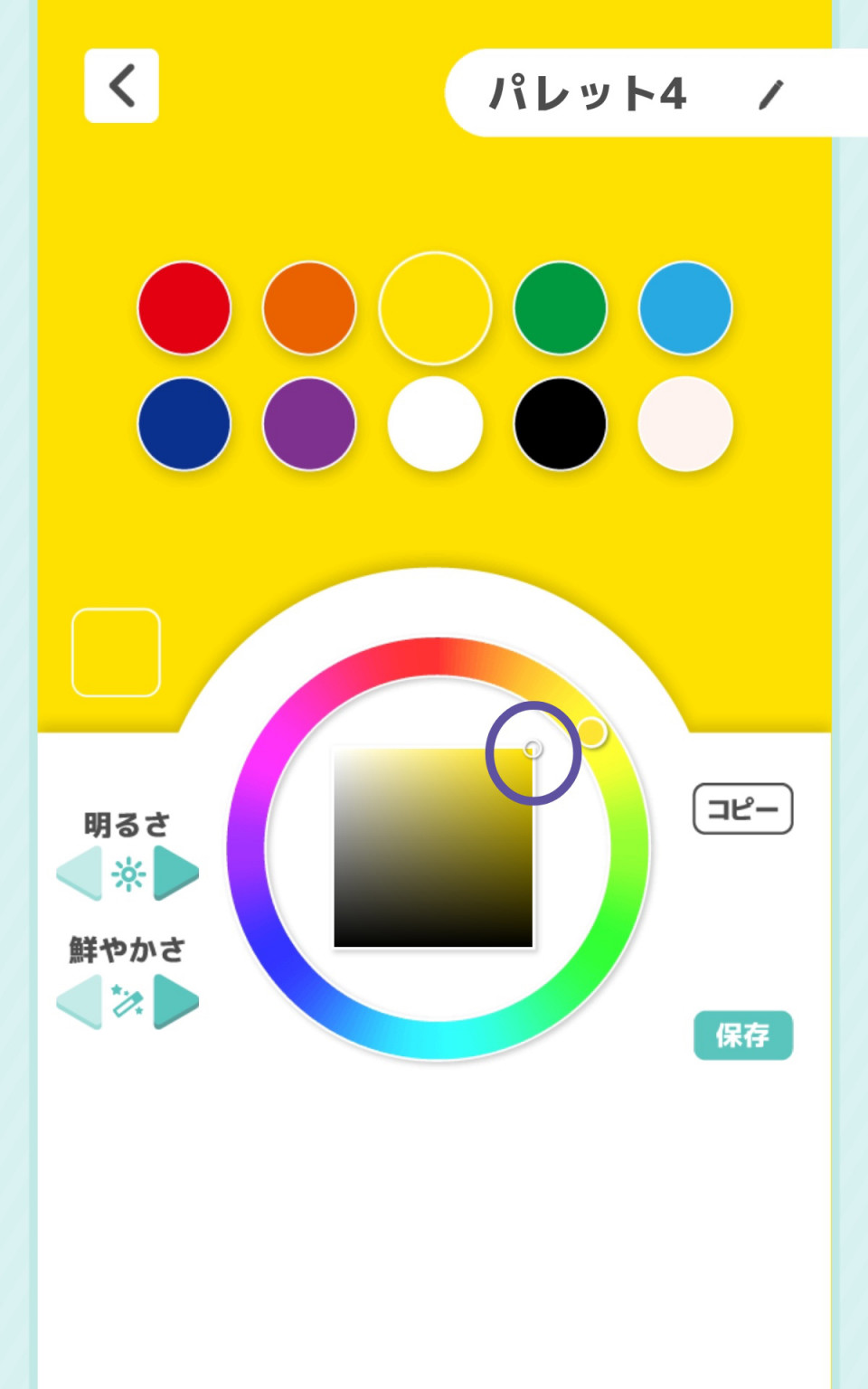
Task: Select the navy blue swatch
Action: point(184,424)
